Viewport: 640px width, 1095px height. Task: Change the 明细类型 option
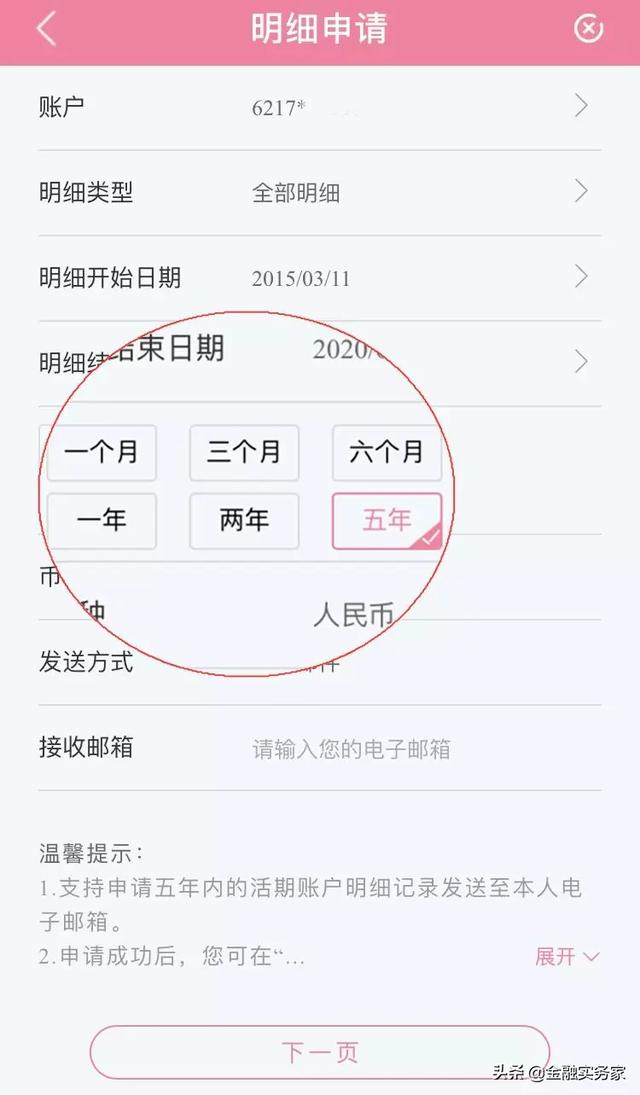pos(320,193)
